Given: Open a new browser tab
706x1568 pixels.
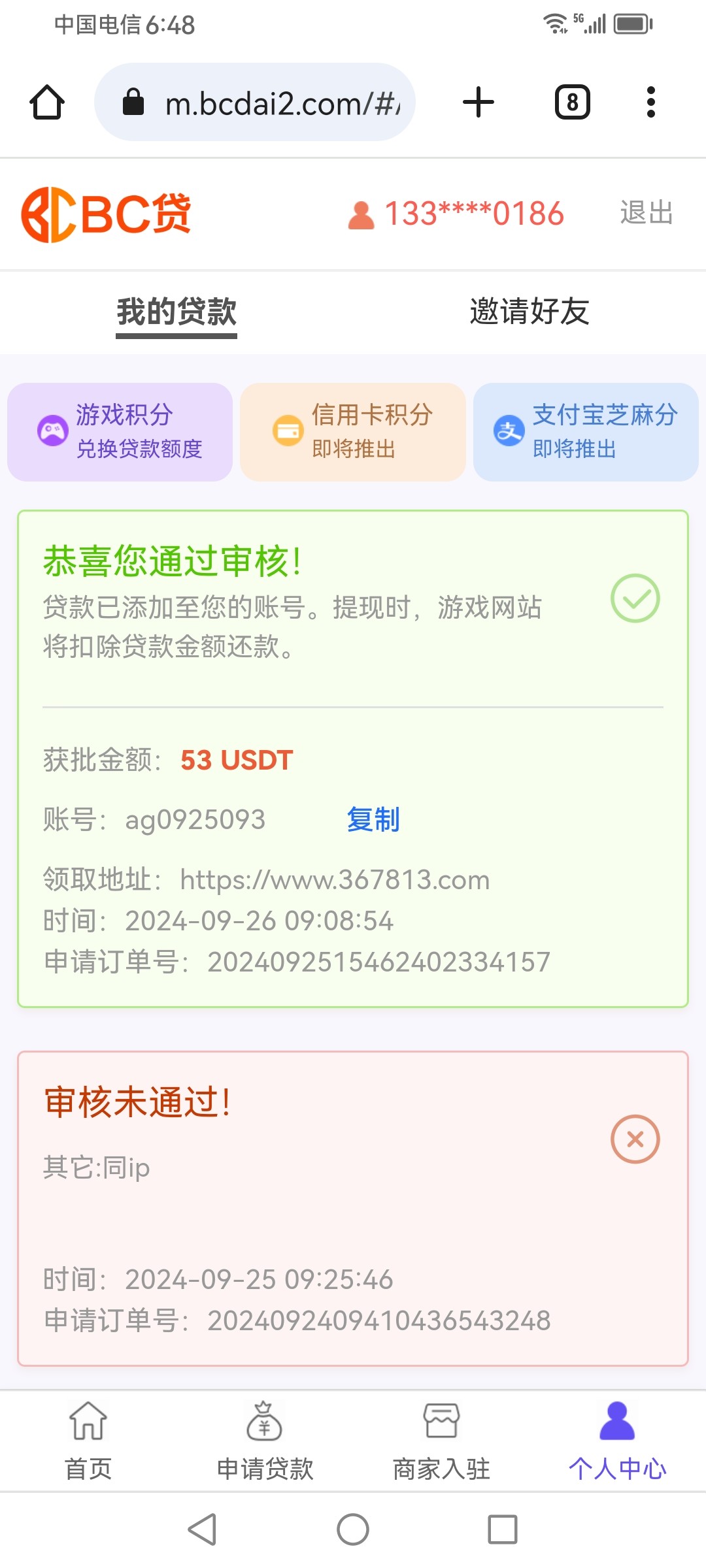Looking at the screenshot, I should pos(479,103).
